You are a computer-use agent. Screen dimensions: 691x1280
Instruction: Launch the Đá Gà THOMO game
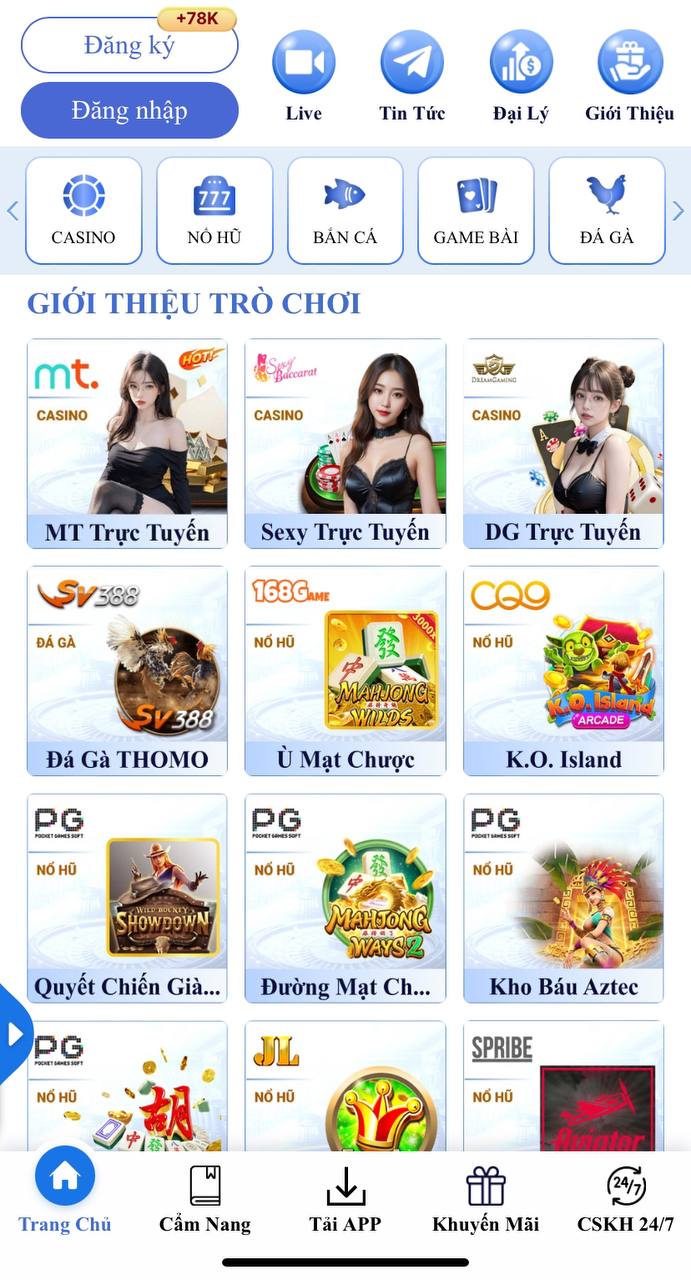(x=127, y=671)
